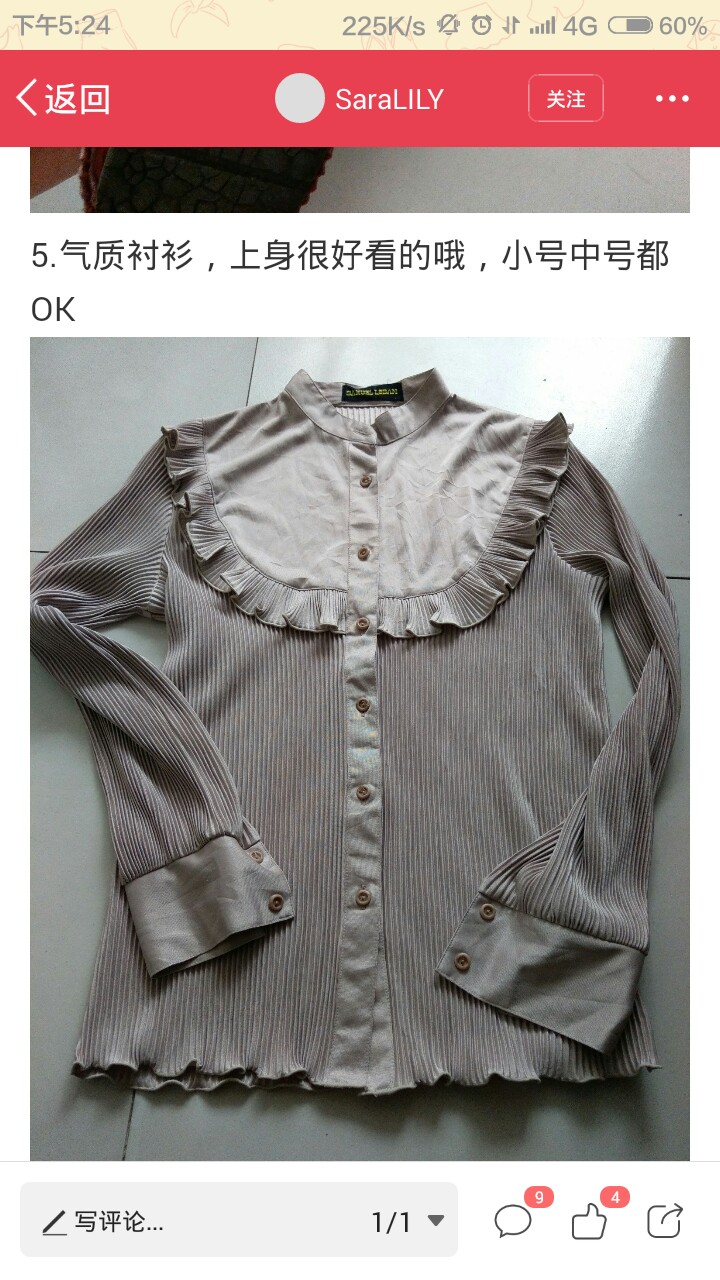Image resolution: width=720 pixels, height=1280 pixels.
Task: Open the three-dot overflow menu
Action: tap(672, 99)
